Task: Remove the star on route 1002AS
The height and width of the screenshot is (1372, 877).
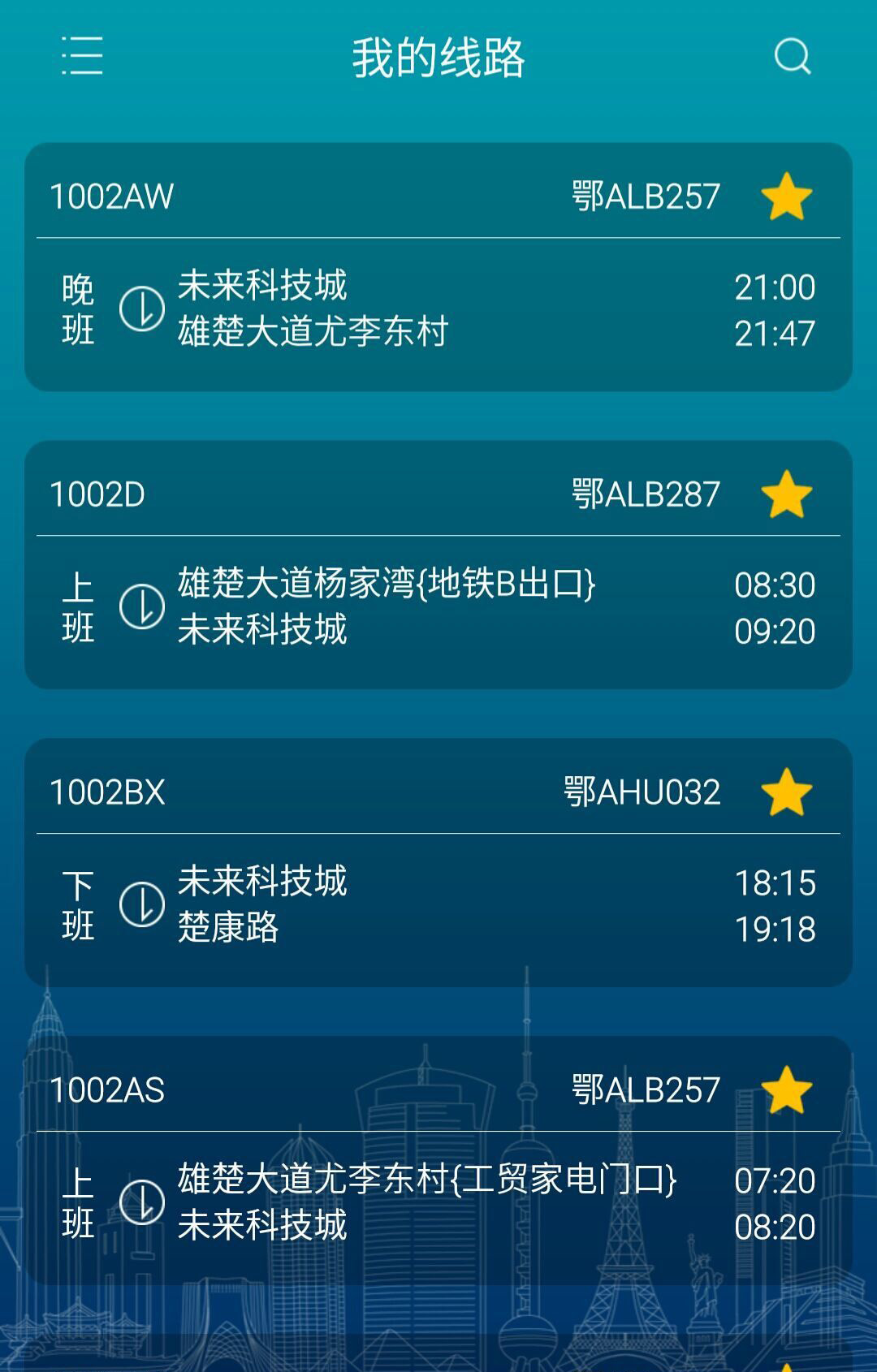Action: coord(786,1090)
